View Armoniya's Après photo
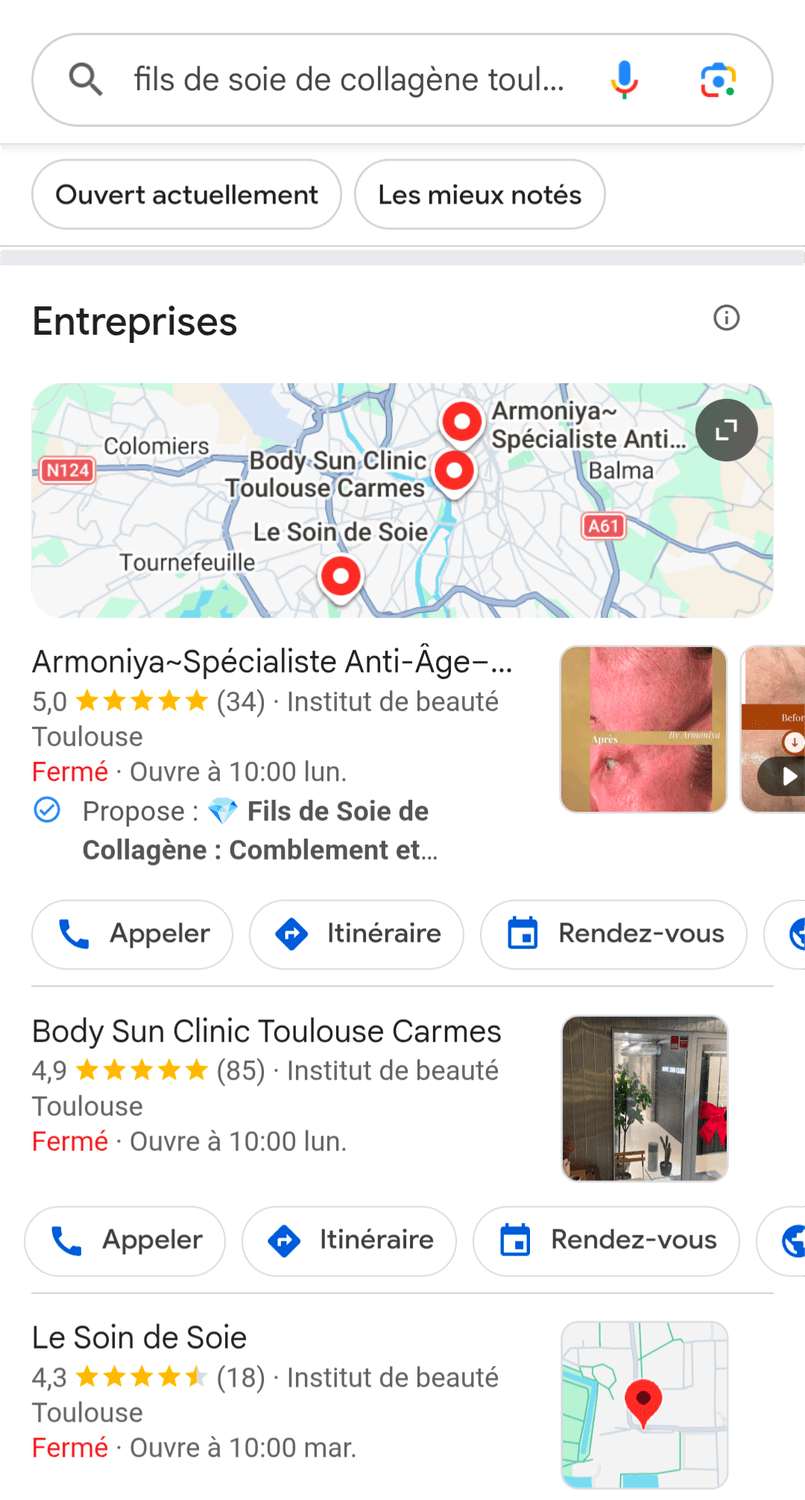The image size is (805, 1500). 644,729
